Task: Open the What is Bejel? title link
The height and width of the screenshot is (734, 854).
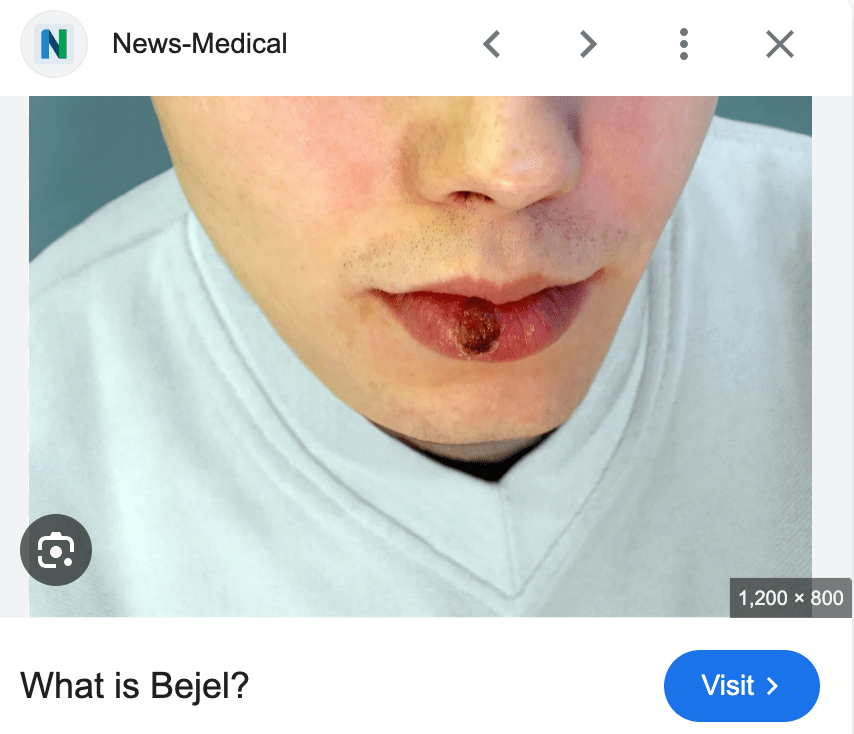Action: pyautogui.click(x=134, y=686)
